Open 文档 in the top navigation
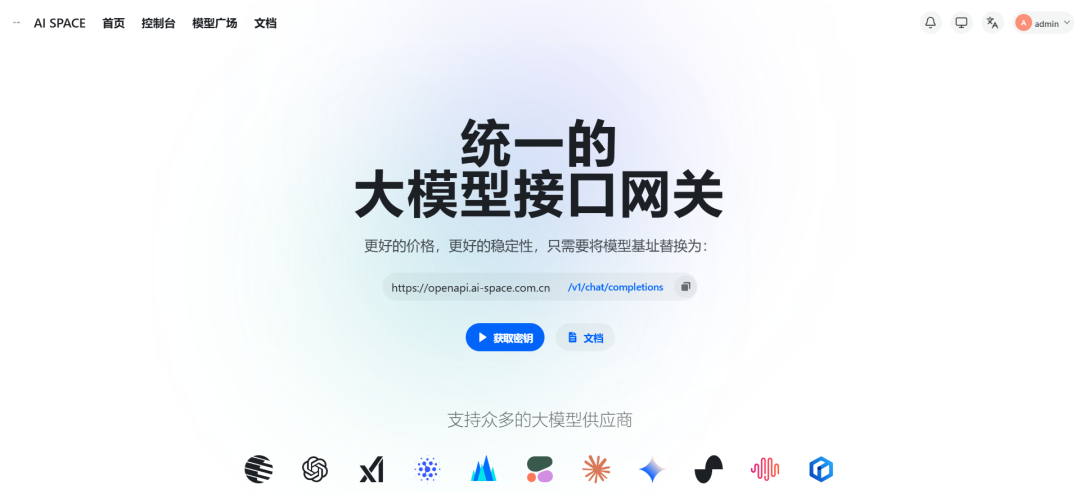1080x494 pixels. 265,23
